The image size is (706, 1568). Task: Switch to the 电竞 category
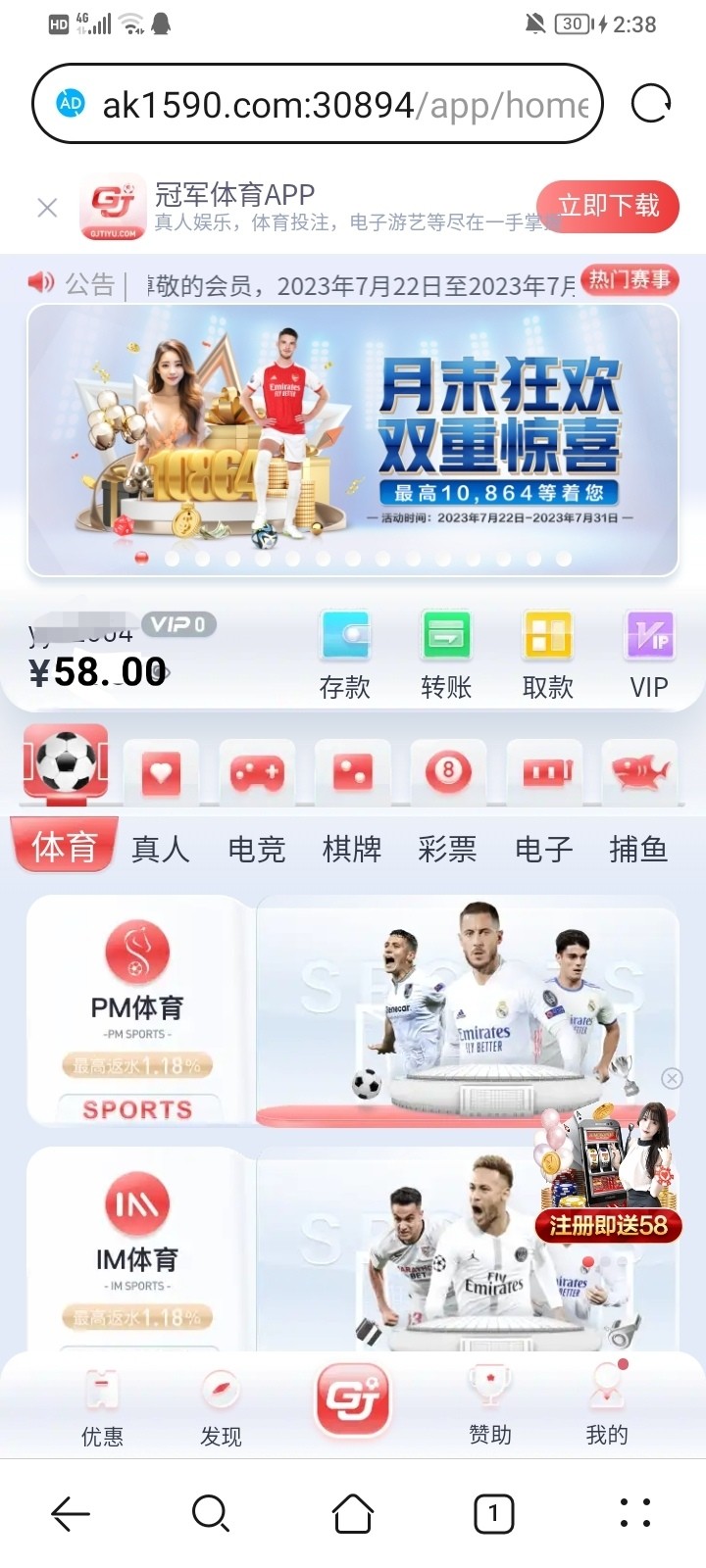point(256,848)
